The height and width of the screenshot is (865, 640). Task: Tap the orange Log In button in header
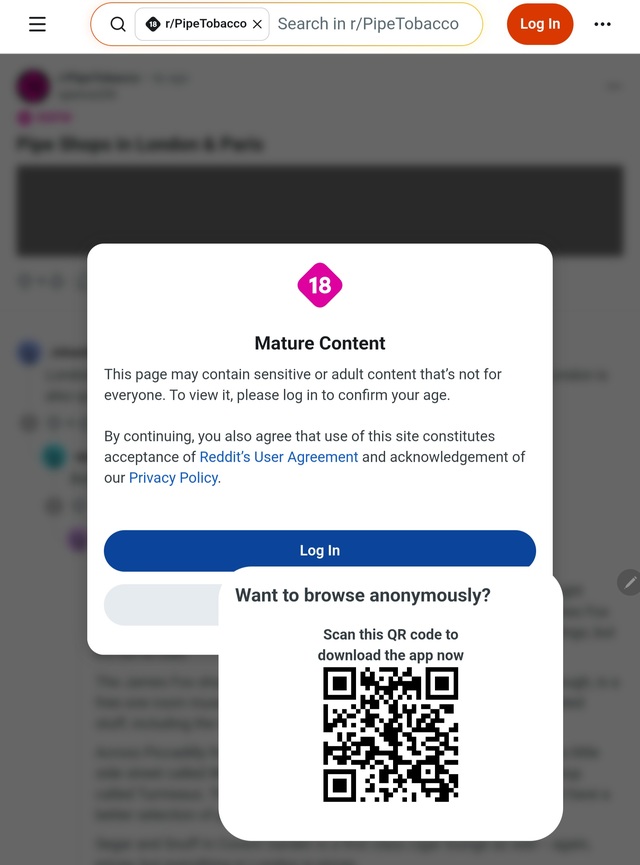pyautogui.click(x=540, y=24)
